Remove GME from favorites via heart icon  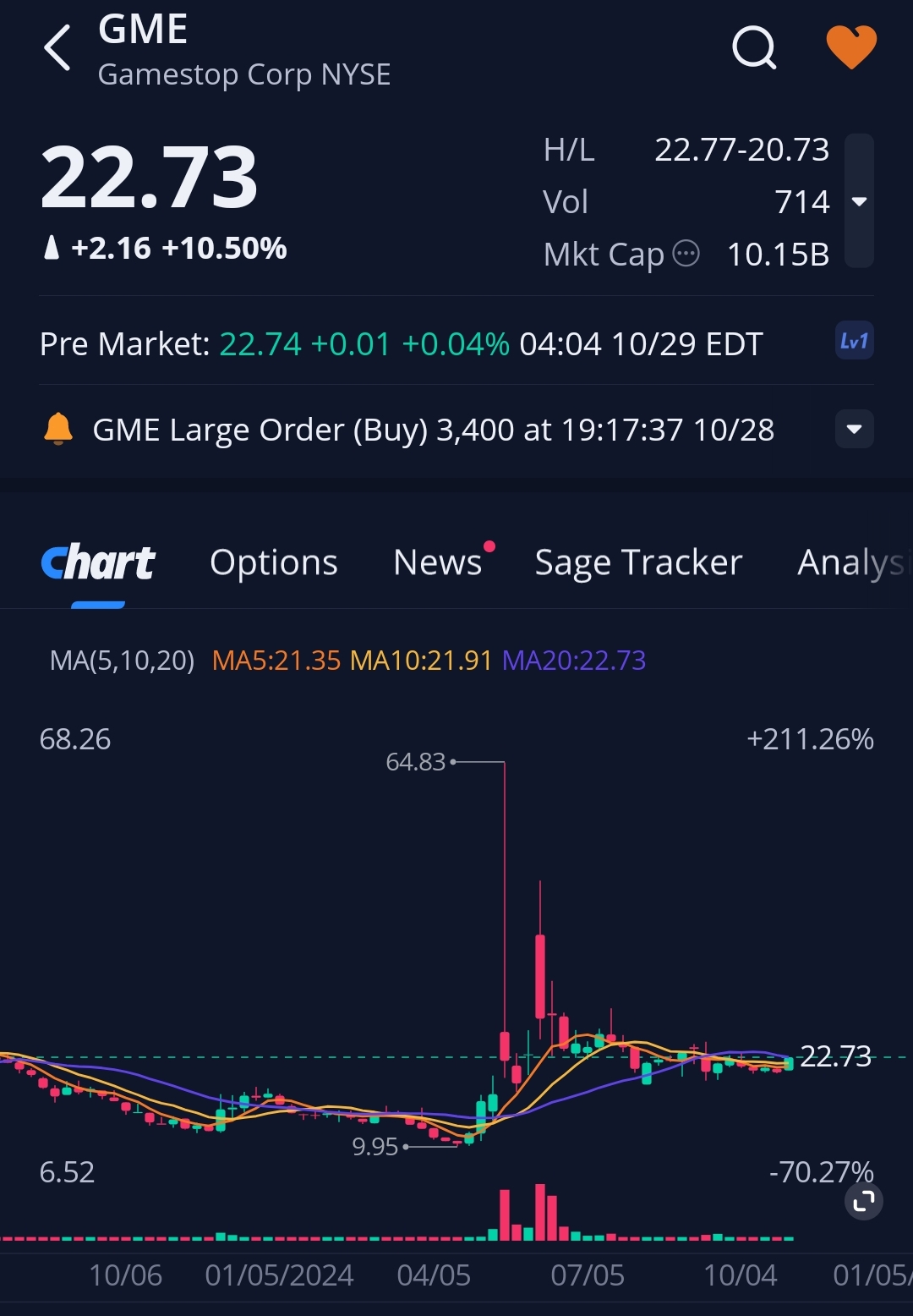tap(850, 47)
